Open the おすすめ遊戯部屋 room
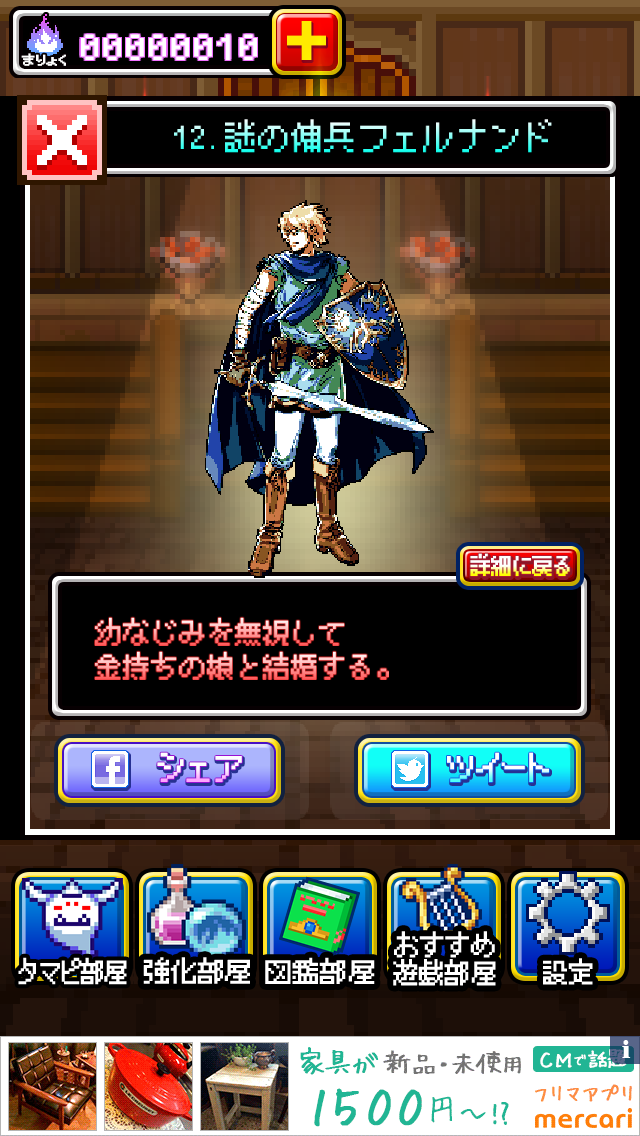Image resolution: width=640 pixels, height=1136 pixels. click(443, 929)
